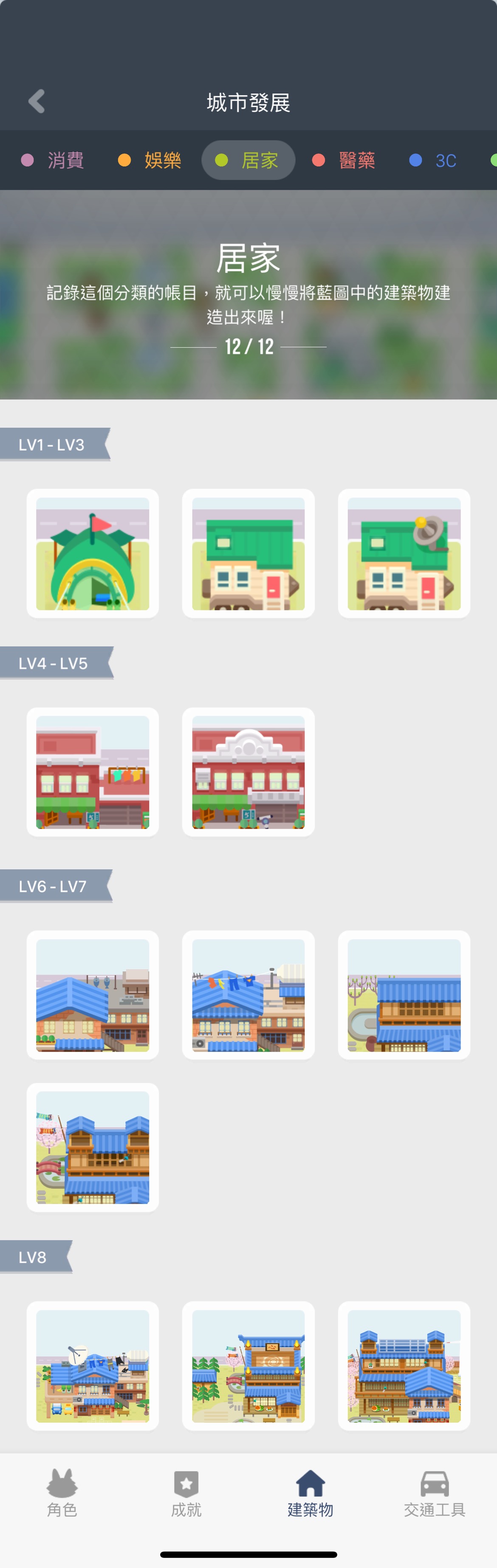497x1568 pixels.
Task: Switch to the 娛樂 category tab
Action: click(x=150, y=160)
